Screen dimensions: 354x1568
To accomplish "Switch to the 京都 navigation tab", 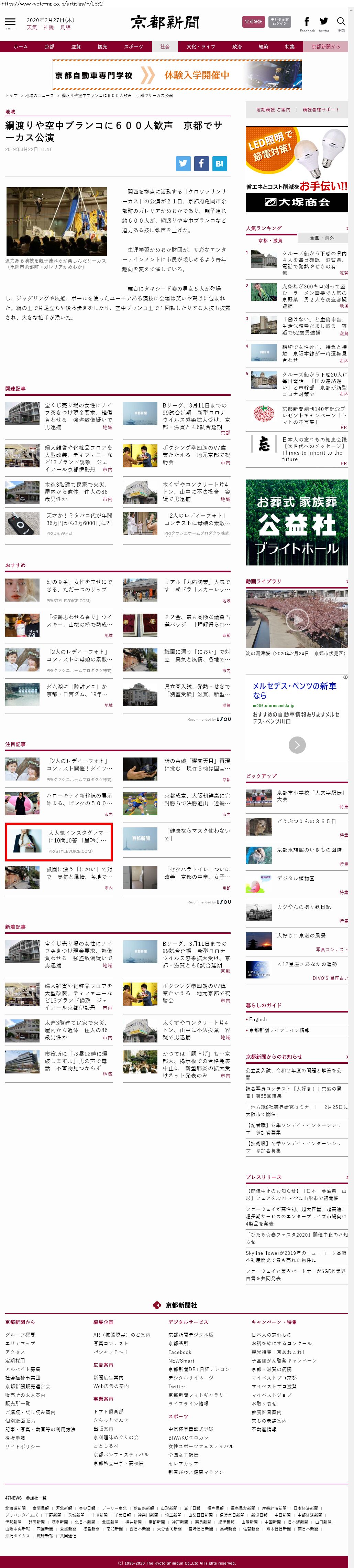I will [49, 47].
